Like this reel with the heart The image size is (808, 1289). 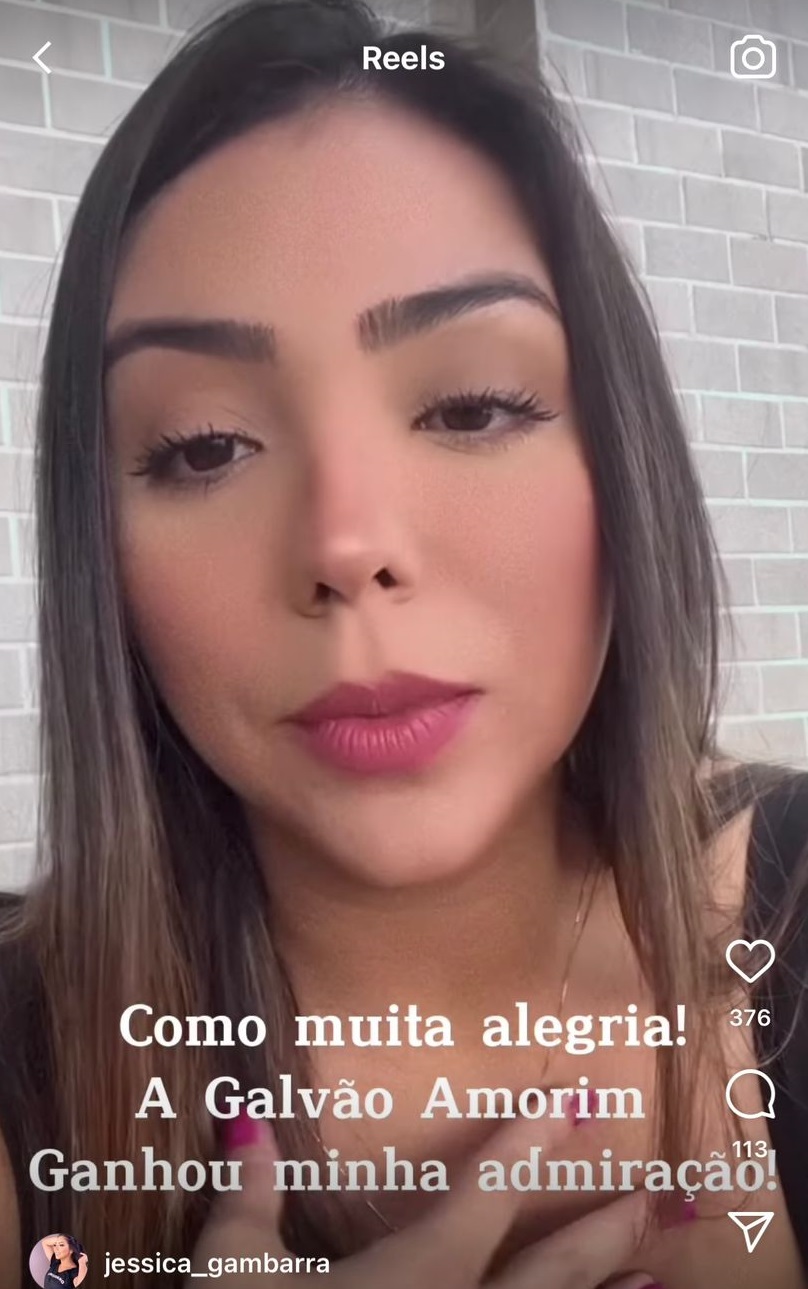coord(750,962)
